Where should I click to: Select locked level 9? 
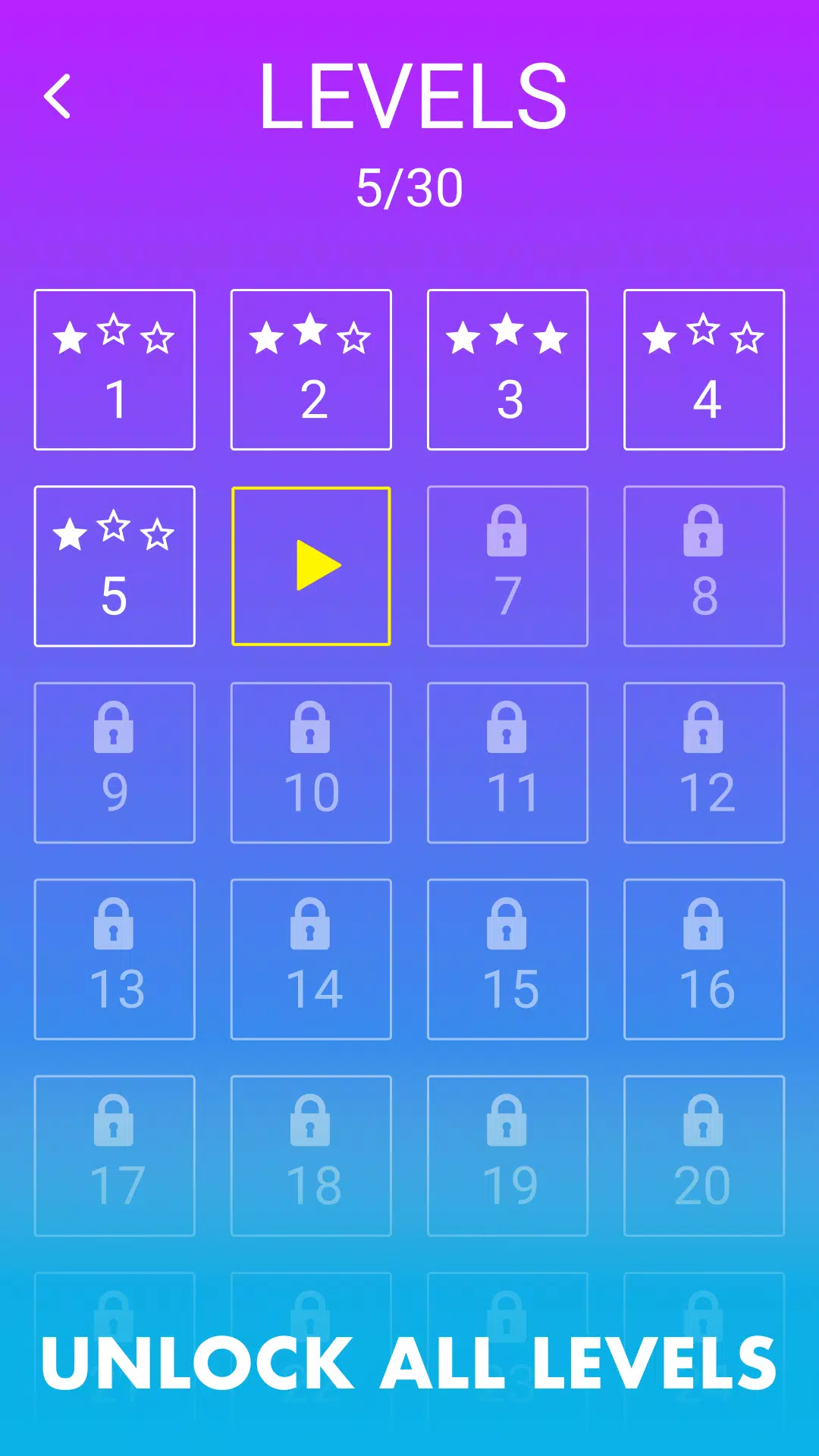(115, 762)
